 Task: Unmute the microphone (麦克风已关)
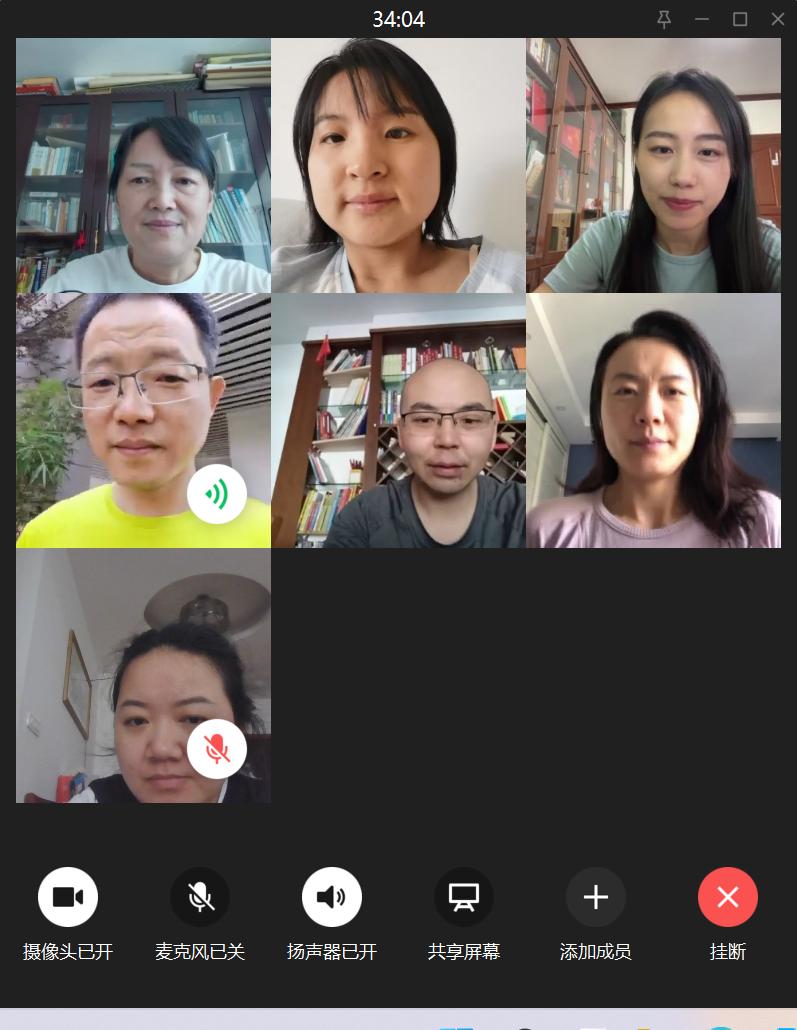point(200,897)
